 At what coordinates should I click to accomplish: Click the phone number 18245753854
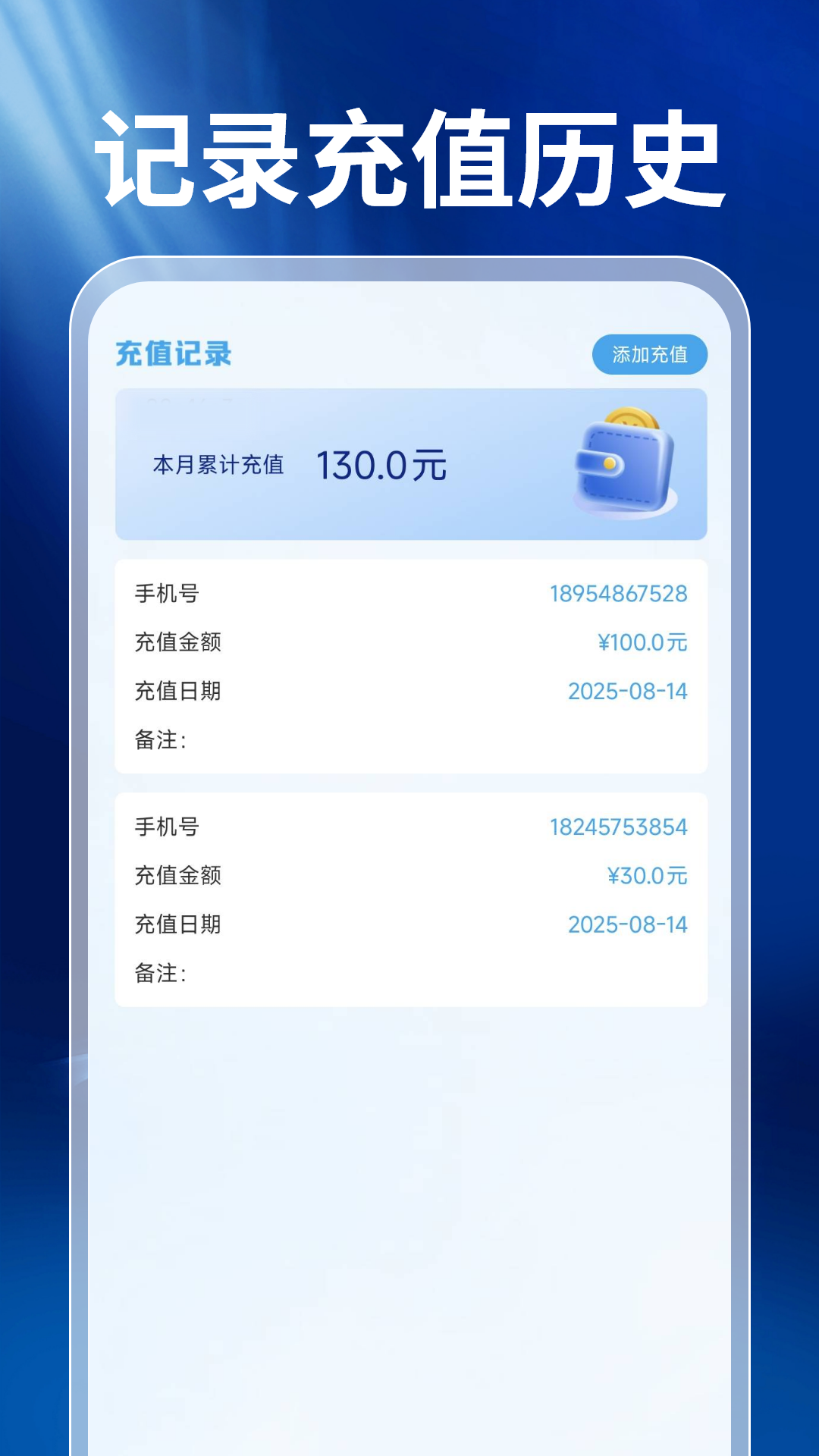617,827
